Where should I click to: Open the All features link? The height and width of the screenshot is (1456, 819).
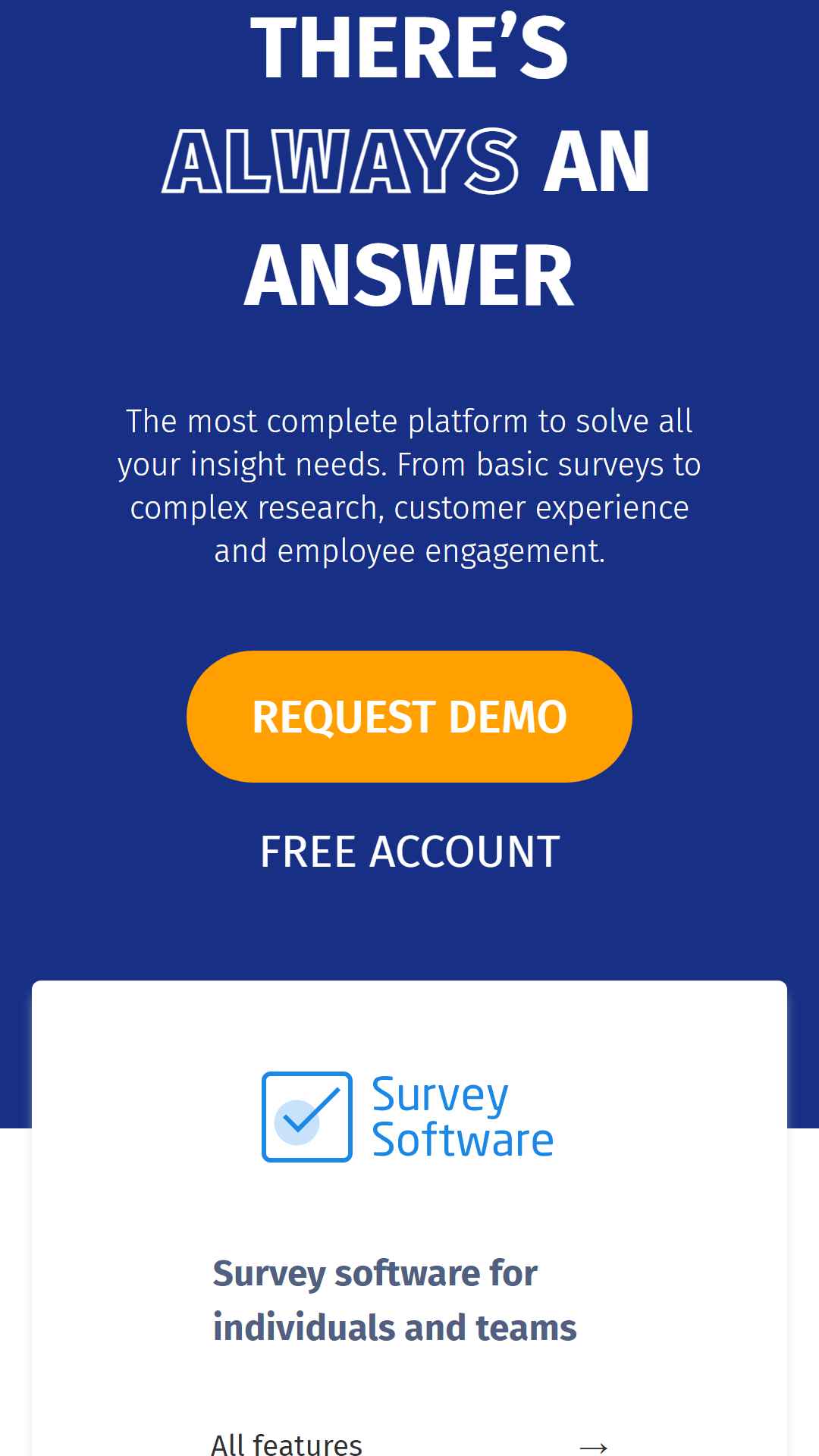(409, 1443)
